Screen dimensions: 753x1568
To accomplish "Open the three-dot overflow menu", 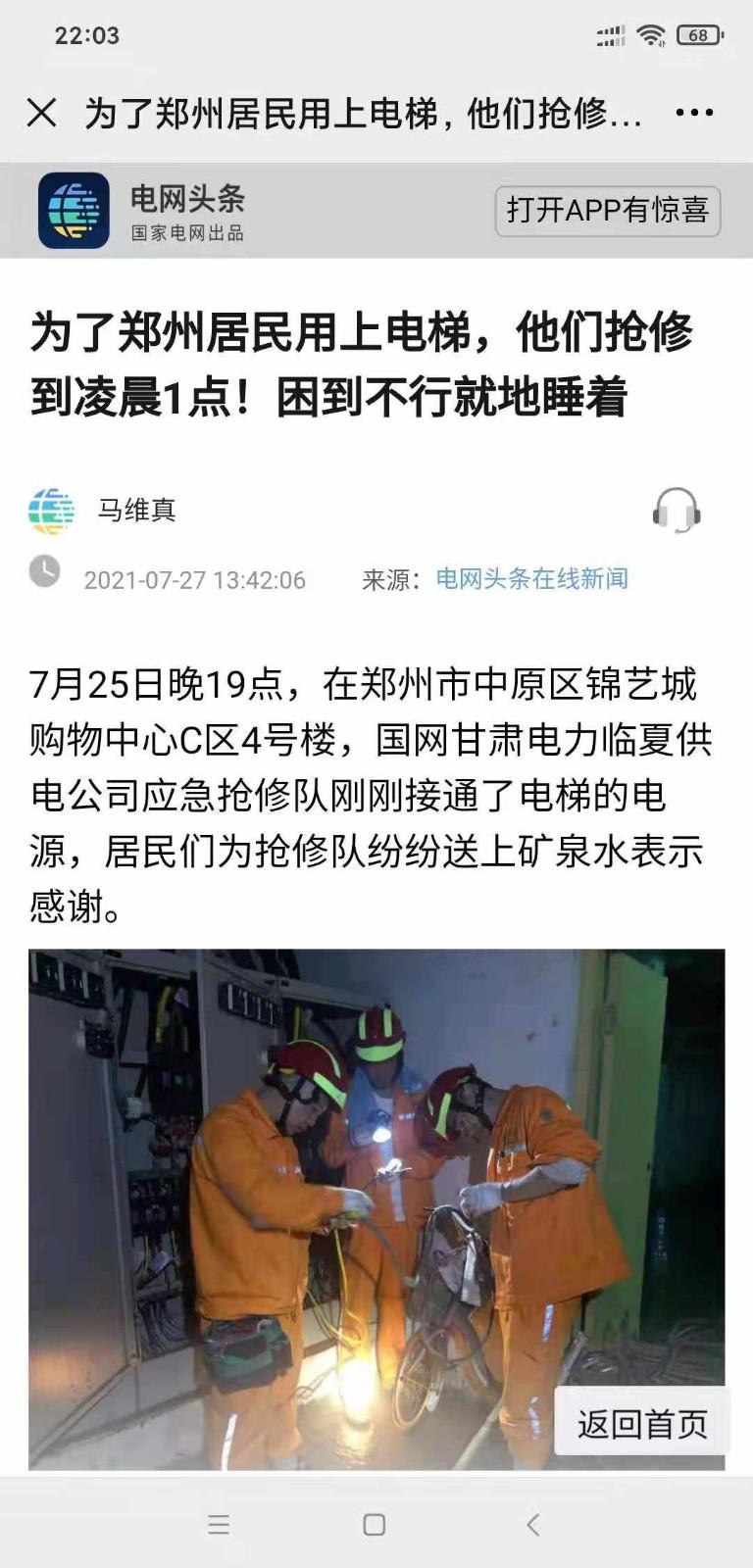I will tap(694, 113).
